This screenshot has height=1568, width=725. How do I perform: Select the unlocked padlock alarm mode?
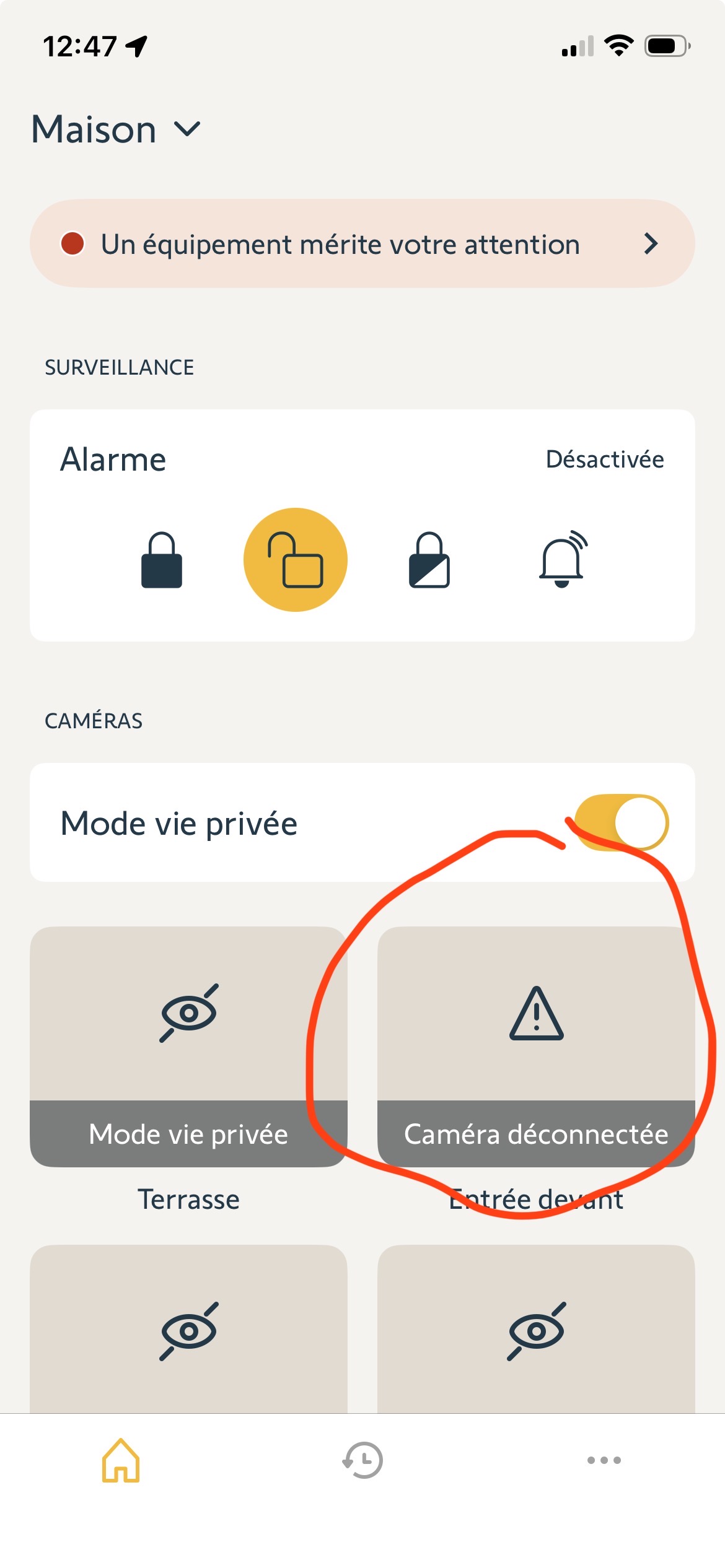(x=296, y=560)
